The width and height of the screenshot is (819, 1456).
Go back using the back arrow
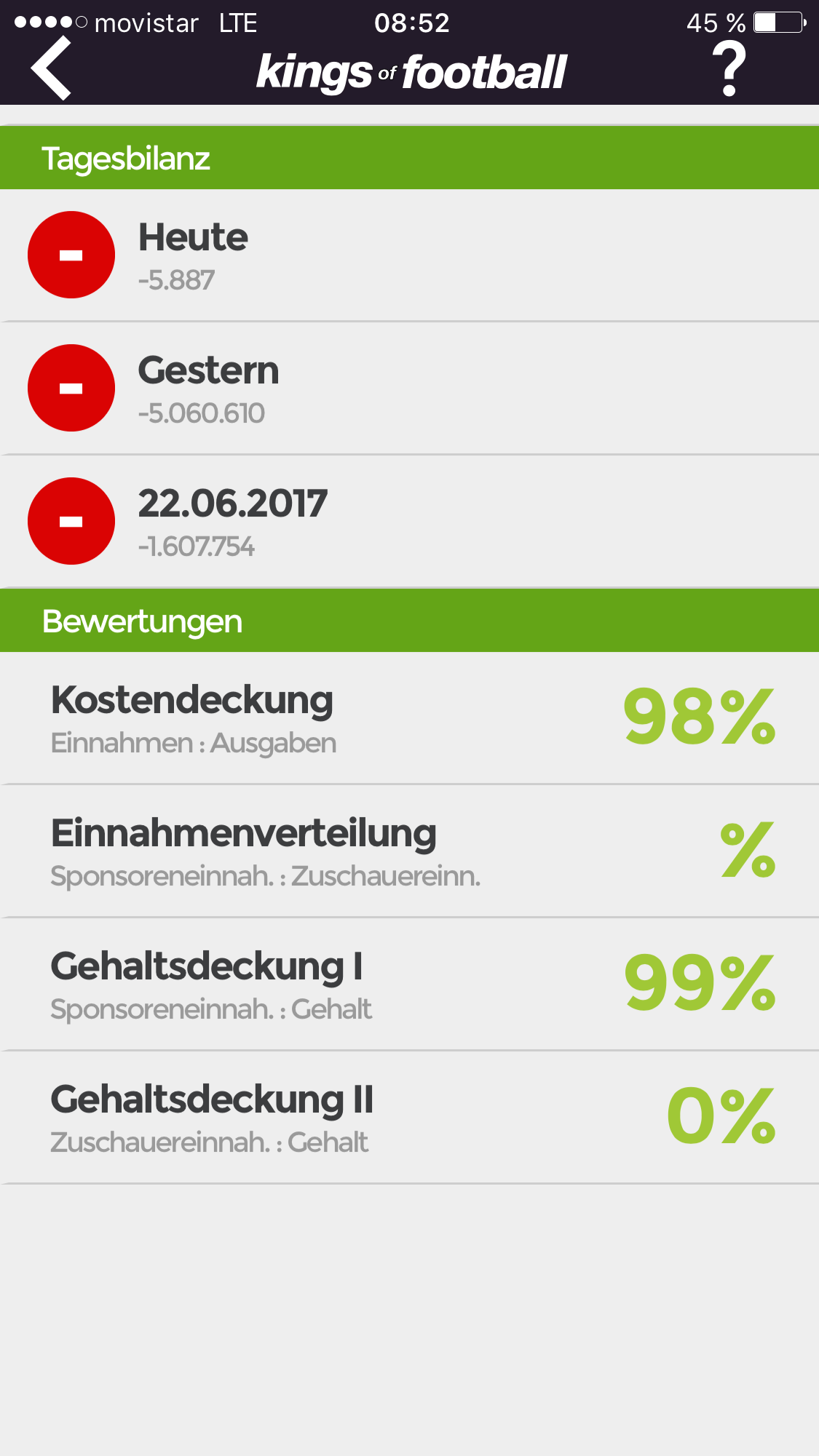tap(51, 68)
